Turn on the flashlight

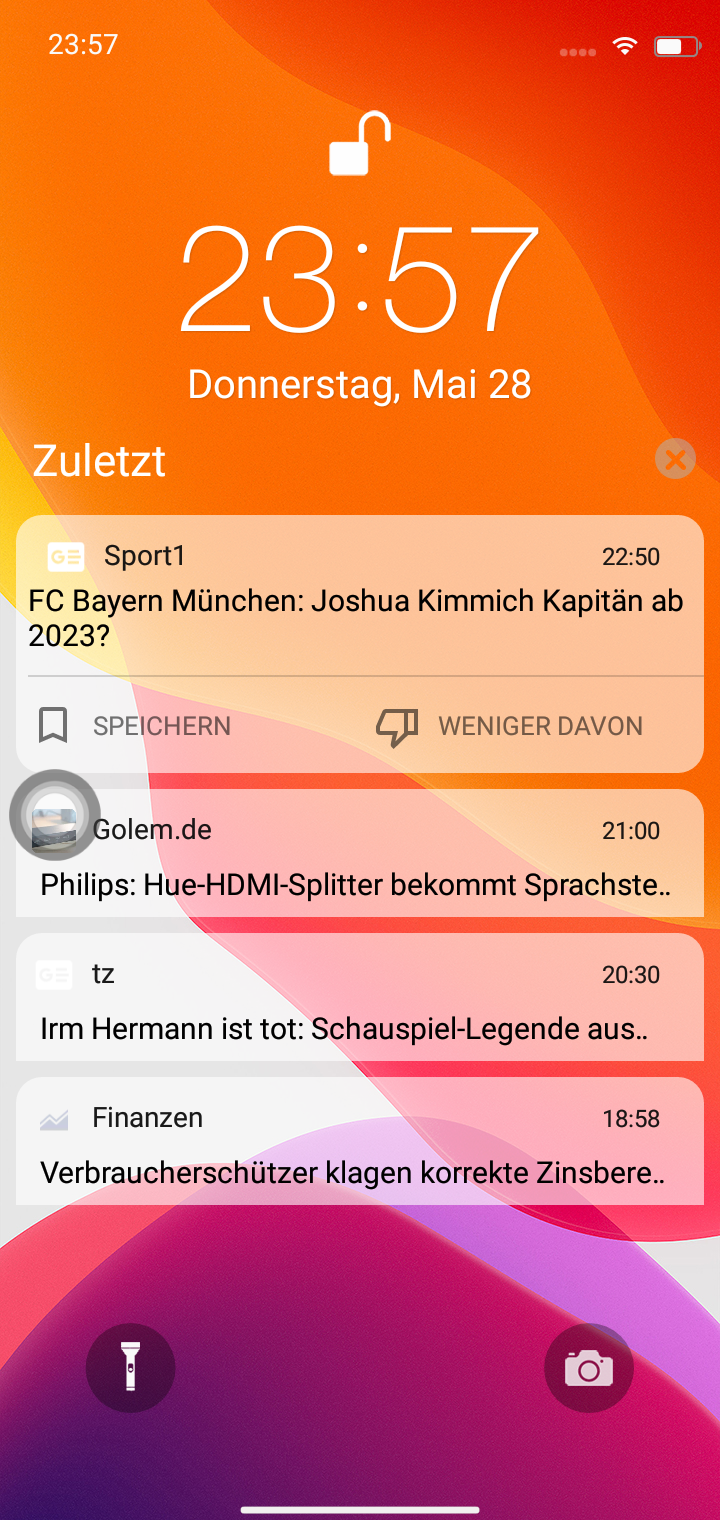click(130, 1366)
